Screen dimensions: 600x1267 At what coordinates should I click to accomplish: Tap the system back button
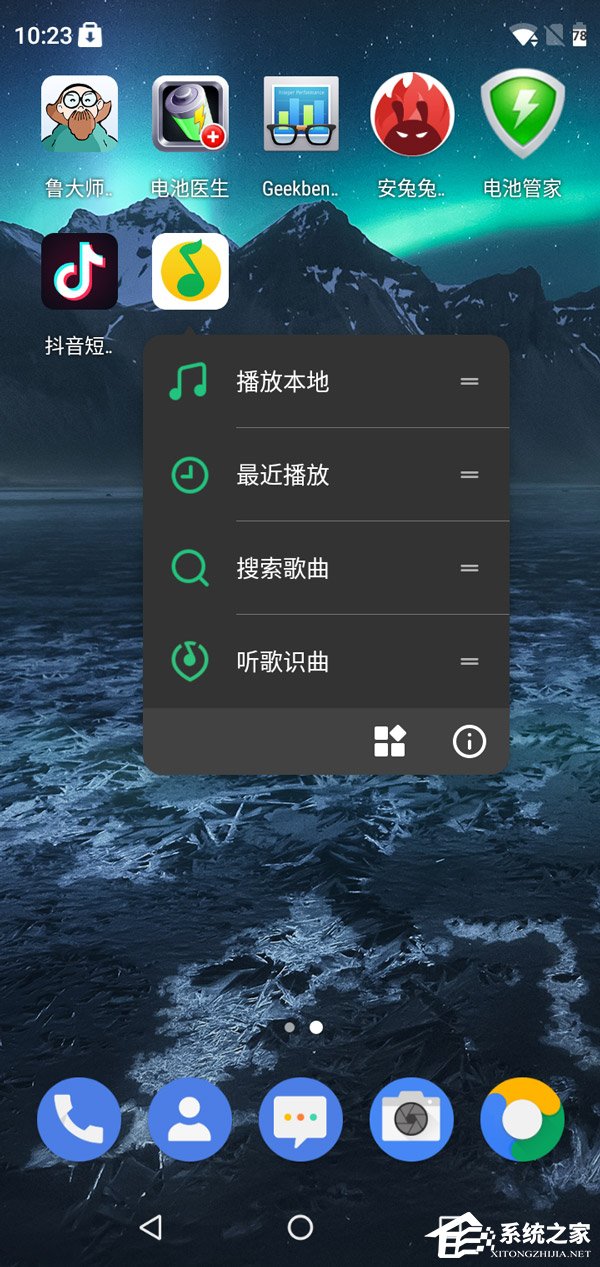(151, 1228)
